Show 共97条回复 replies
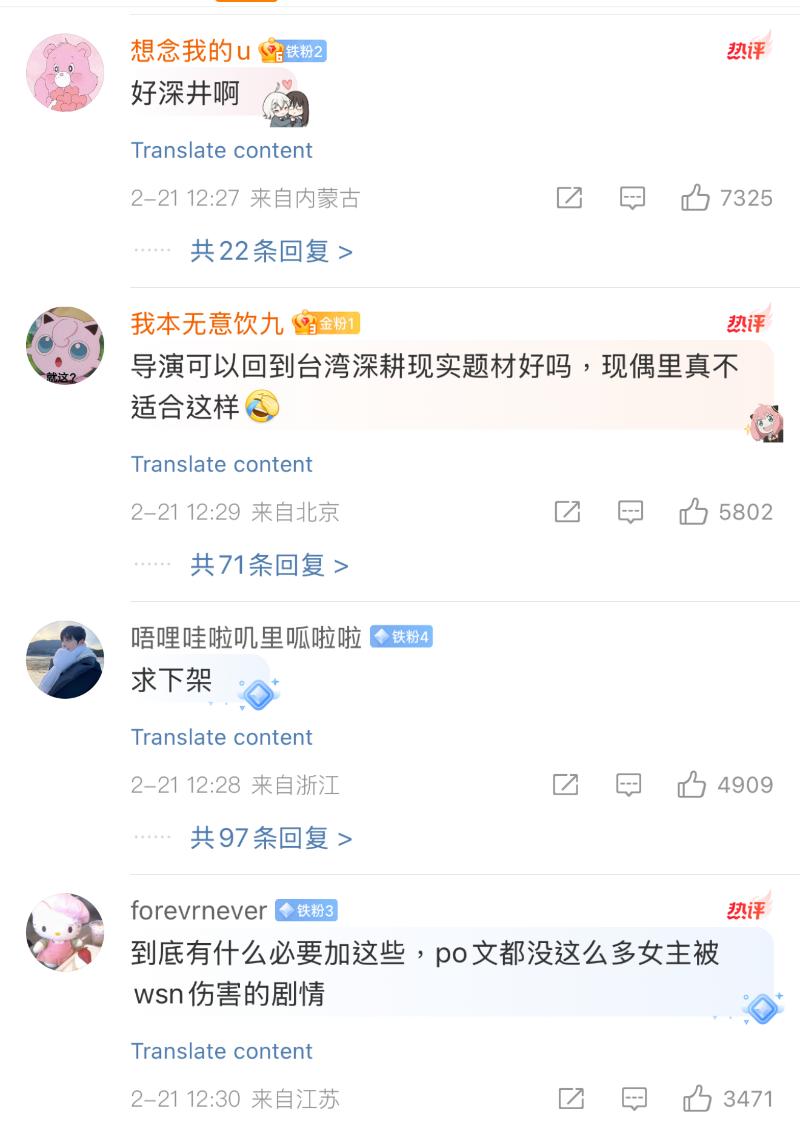This screenshot has height=1128, width=800. [271, 838]
